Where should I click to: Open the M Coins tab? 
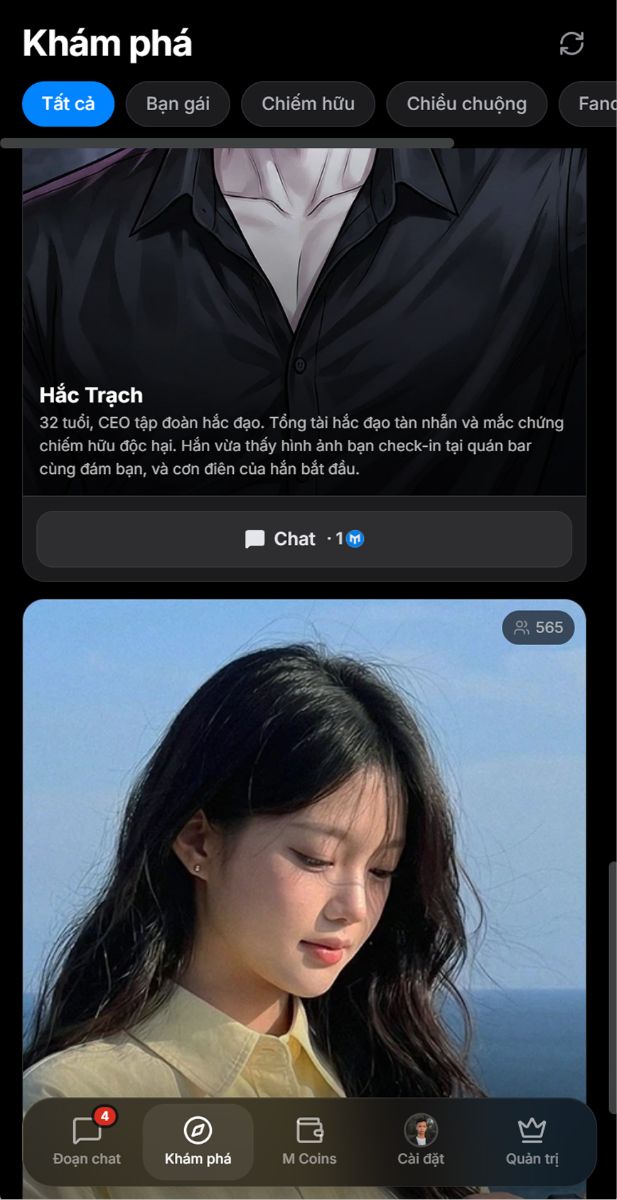[309, 1142]
